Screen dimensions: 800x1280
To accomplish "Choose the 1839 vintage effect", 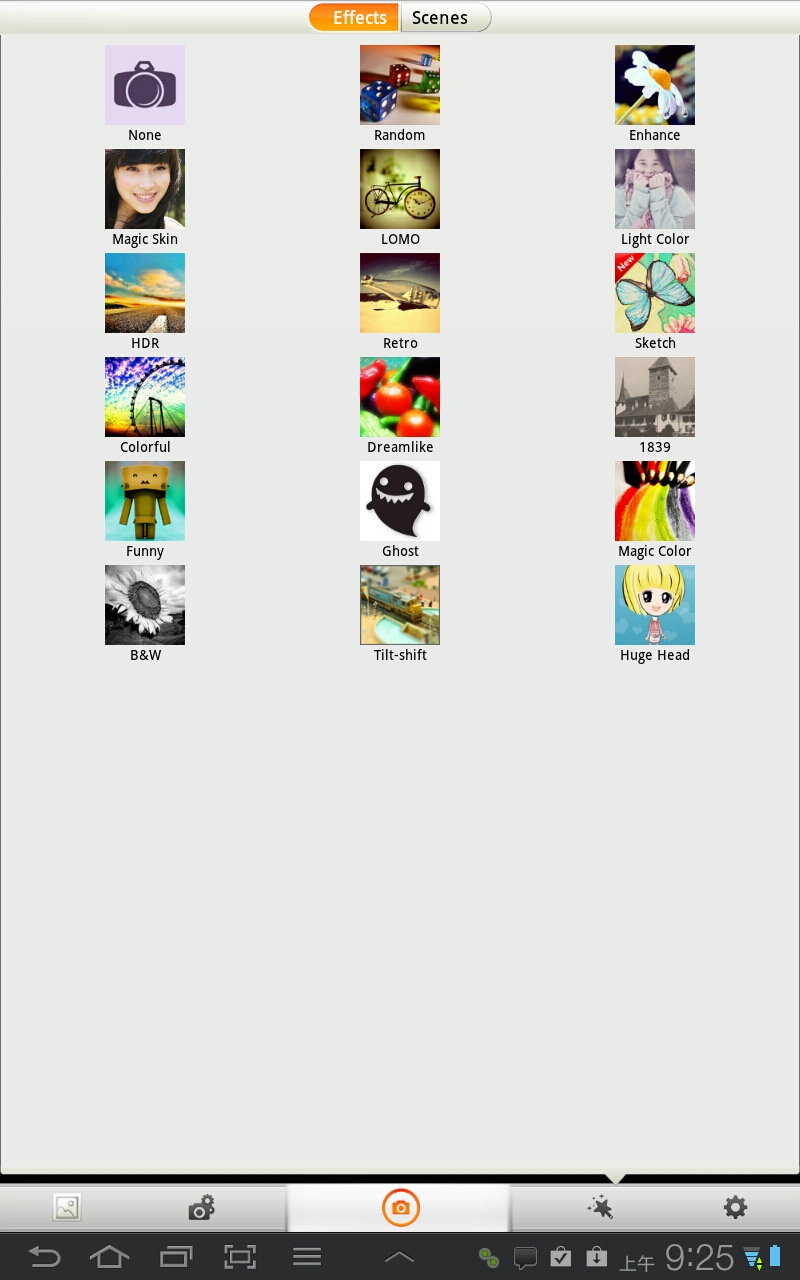I will pos(655,398).
